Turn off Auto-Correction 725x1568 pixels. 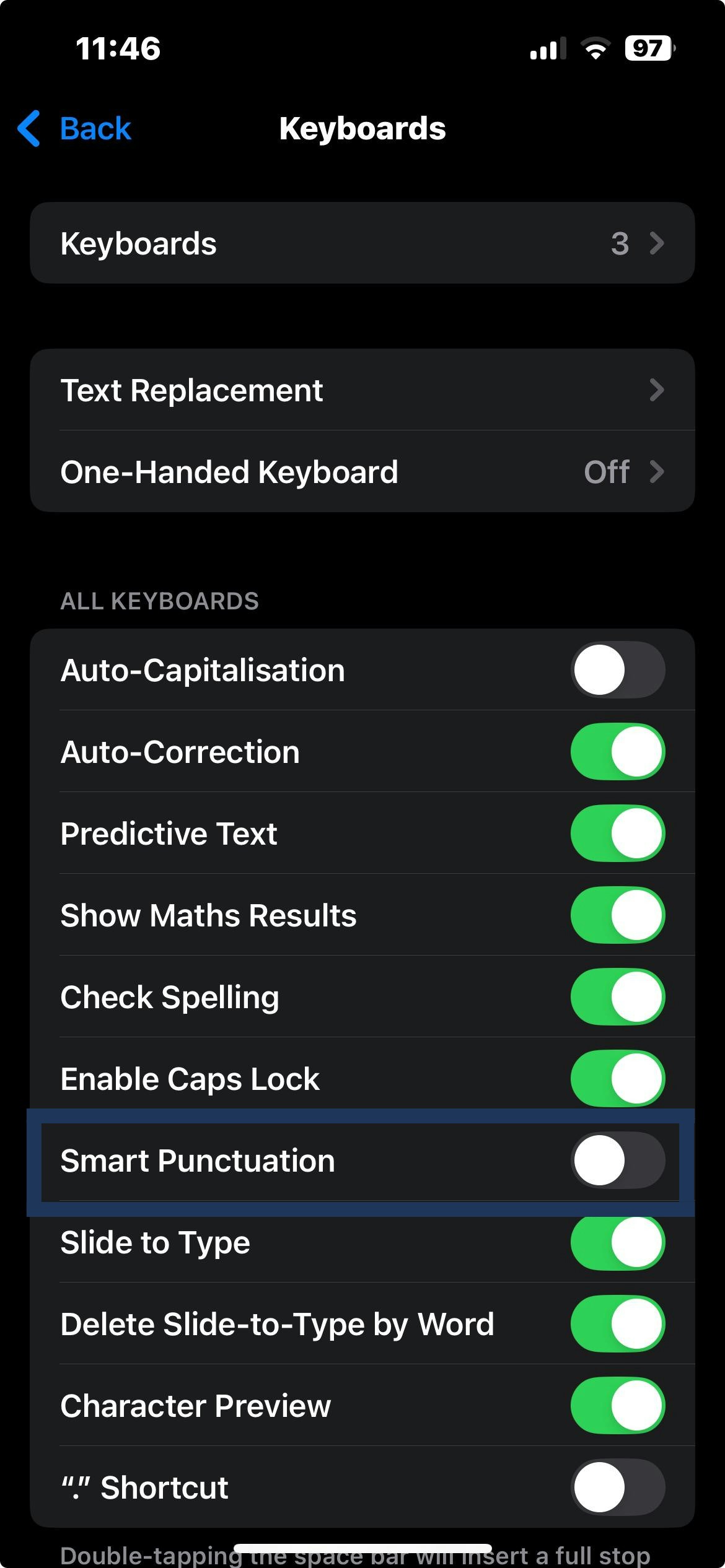click(x=617, y=752)
